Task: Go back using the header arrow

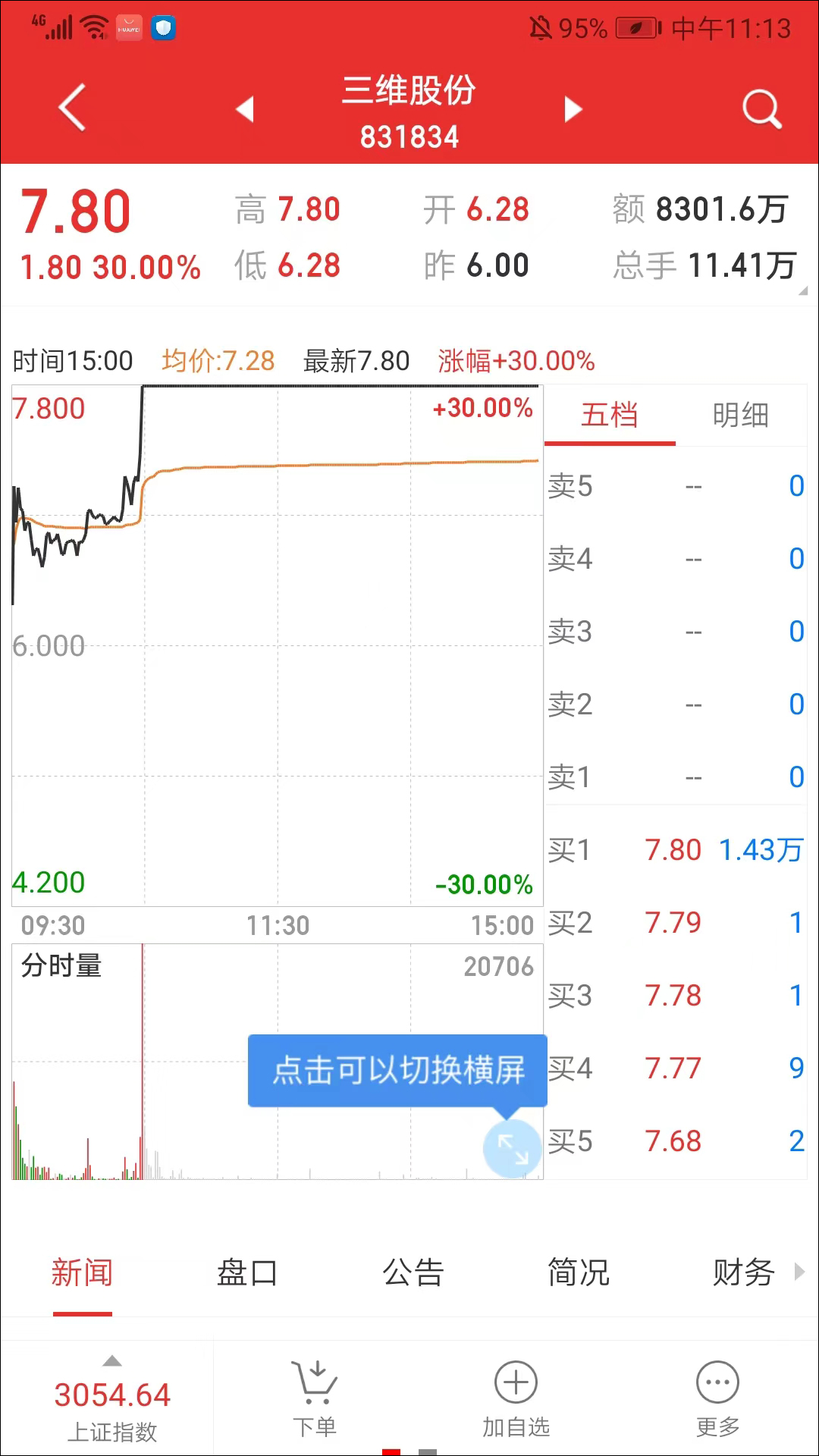Action: (72, 108)
